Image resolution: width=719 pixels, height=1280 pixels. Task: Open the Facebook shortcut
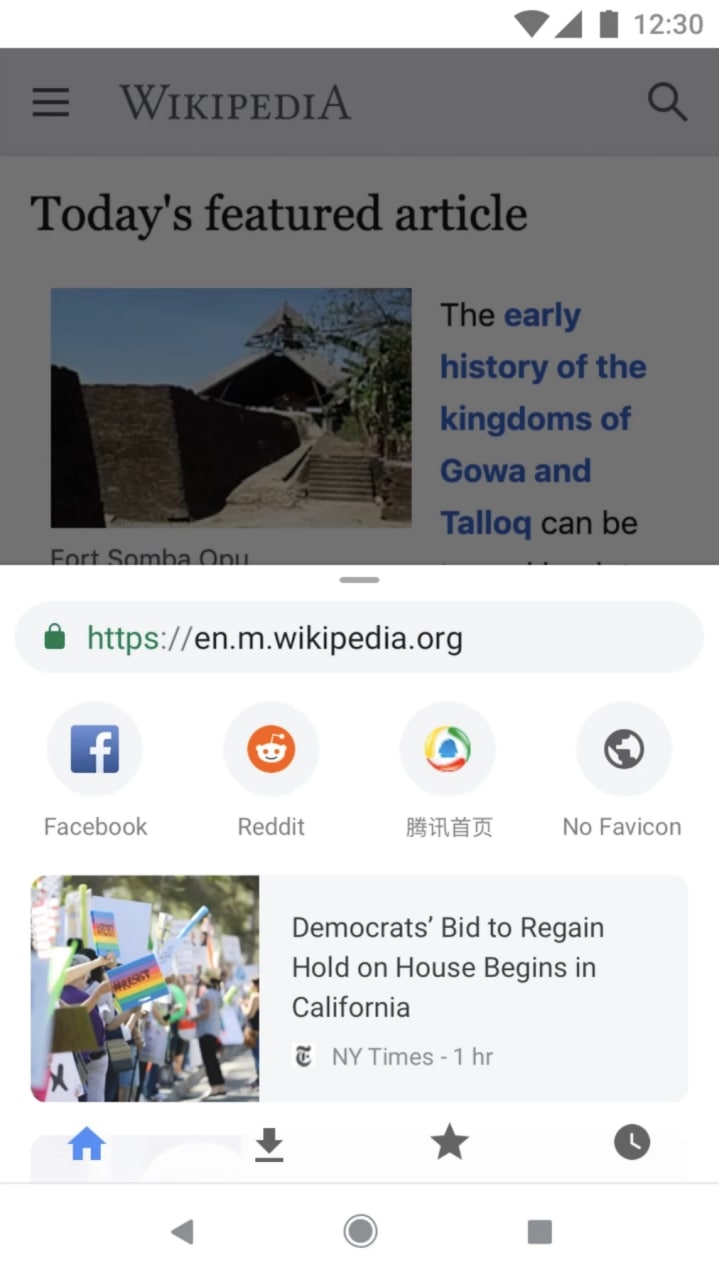(x=95, y=750)
